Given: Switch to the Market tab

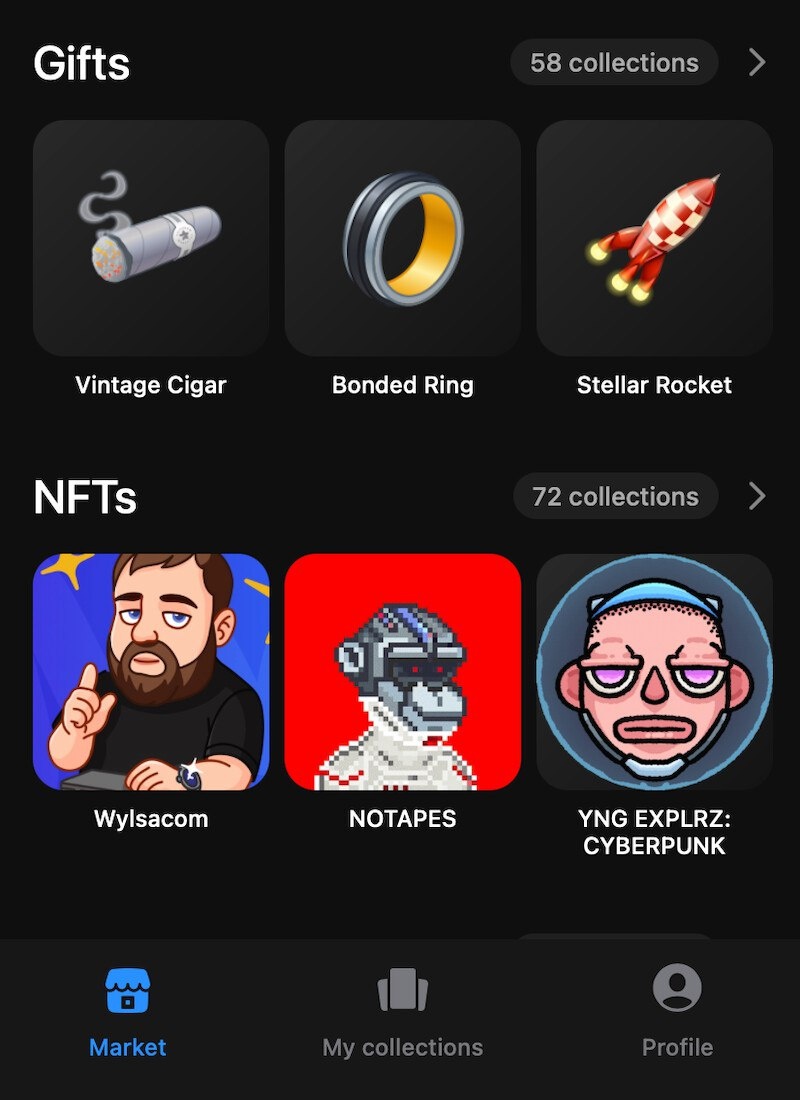Looking at the screenshot, I should tap(128, 1016).
